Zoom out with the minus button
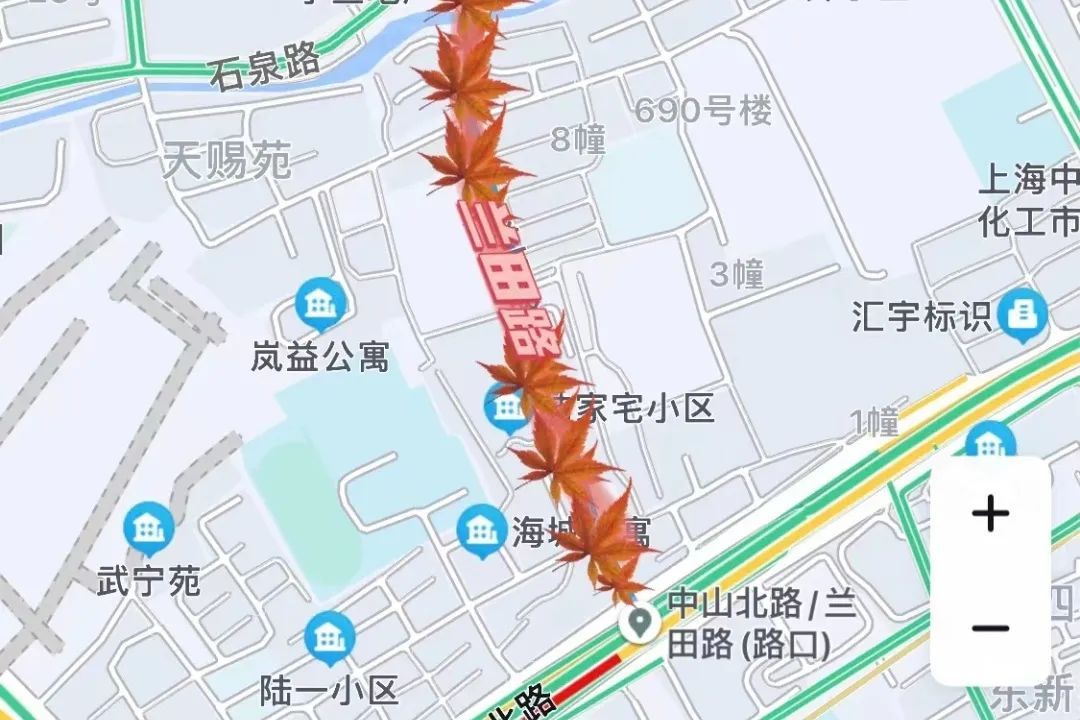 tap(990, 629)
